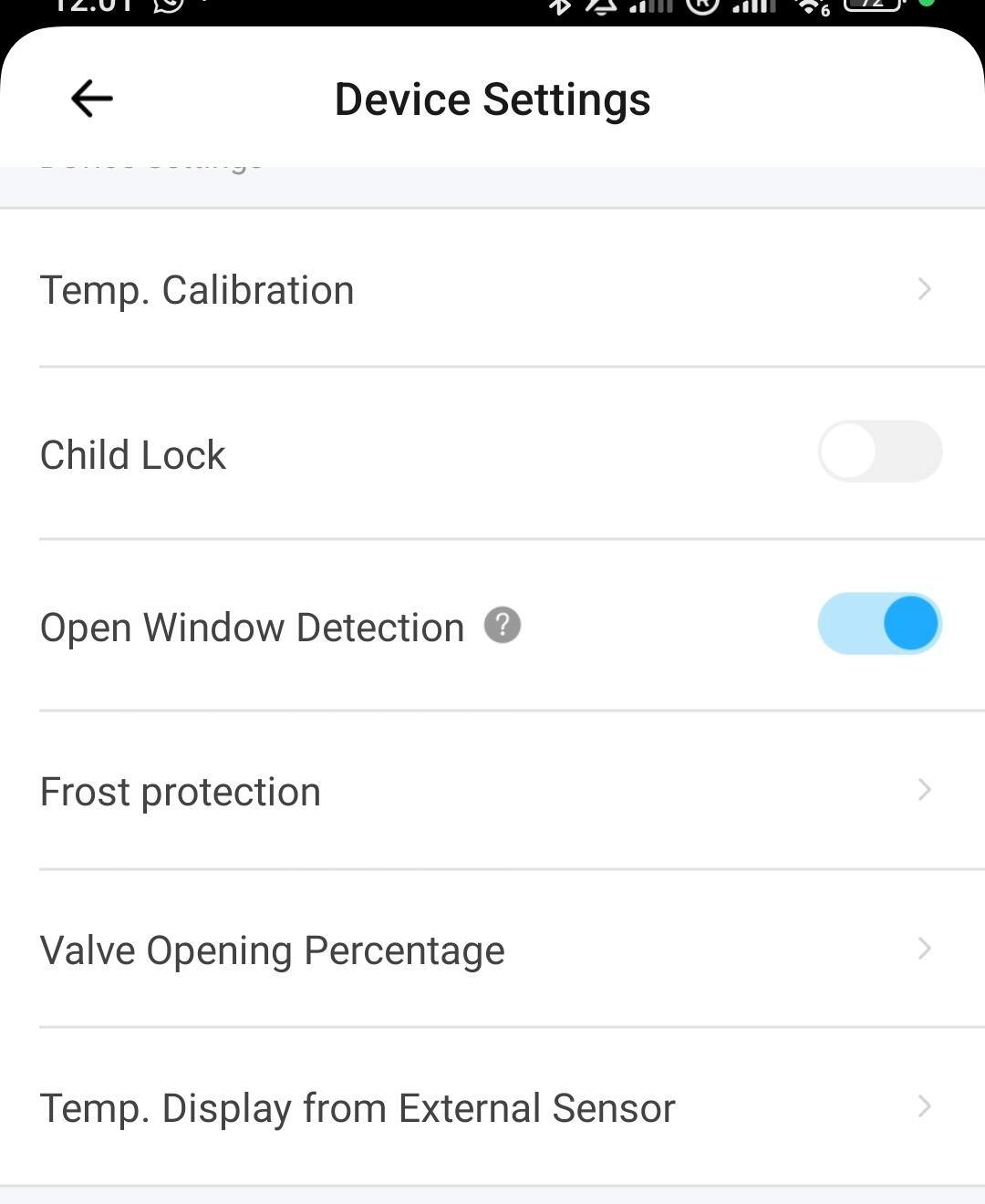Open Temp. Display from External Sensor

pos(493,1107)
